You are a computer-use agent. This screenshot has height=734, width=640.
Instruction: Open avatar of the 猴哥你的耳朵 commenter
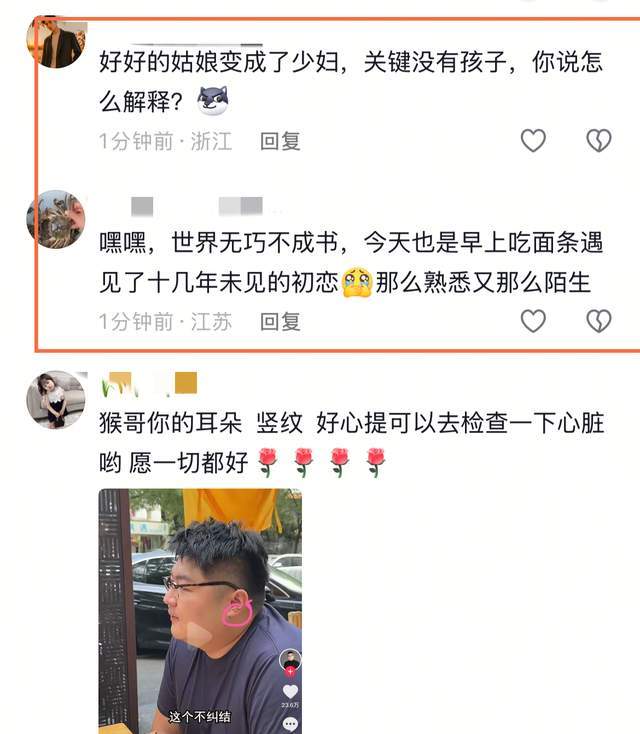56,399
